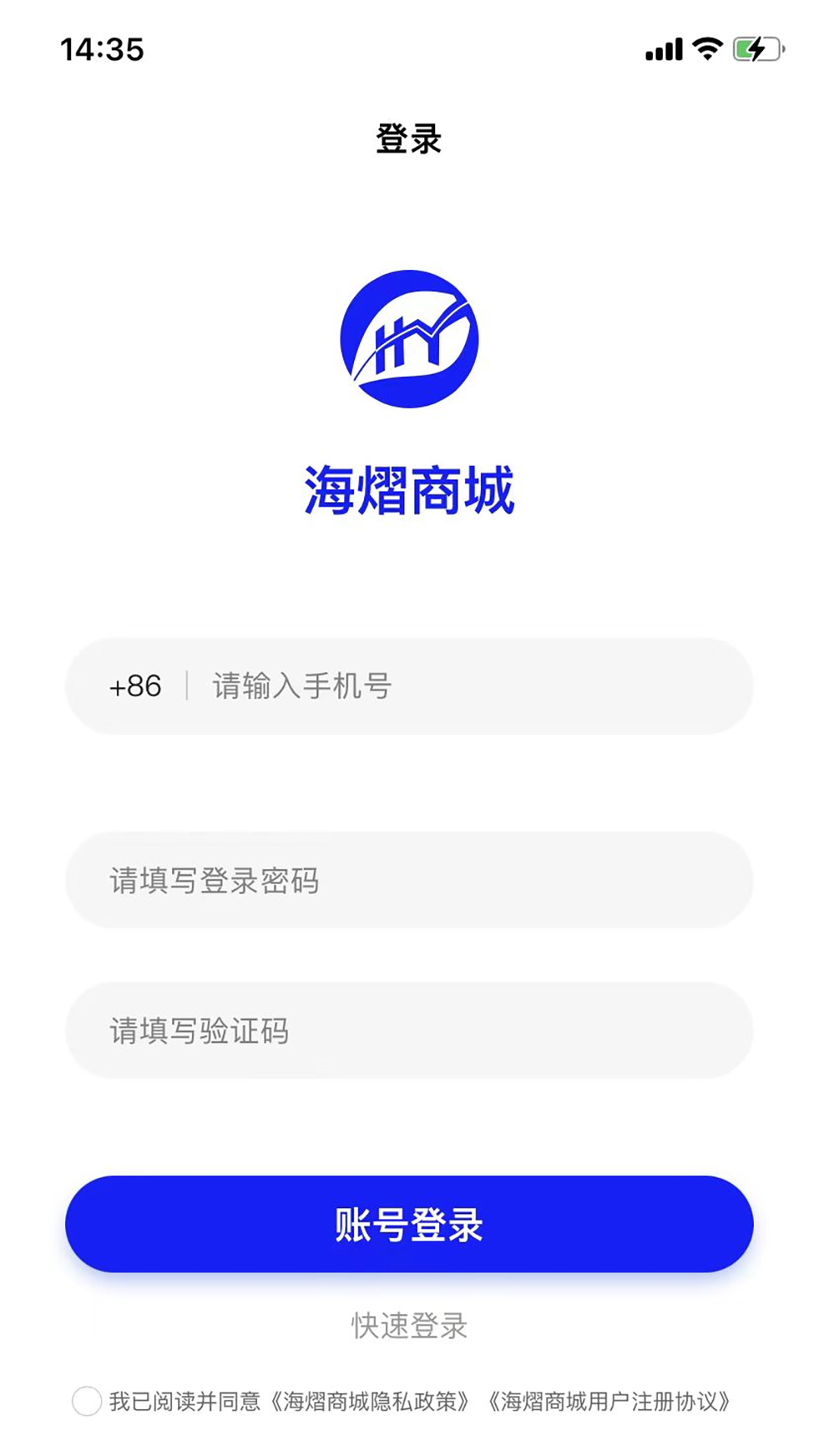Select the 登录 page title
Screen dimensions: 819x1456
409,136
